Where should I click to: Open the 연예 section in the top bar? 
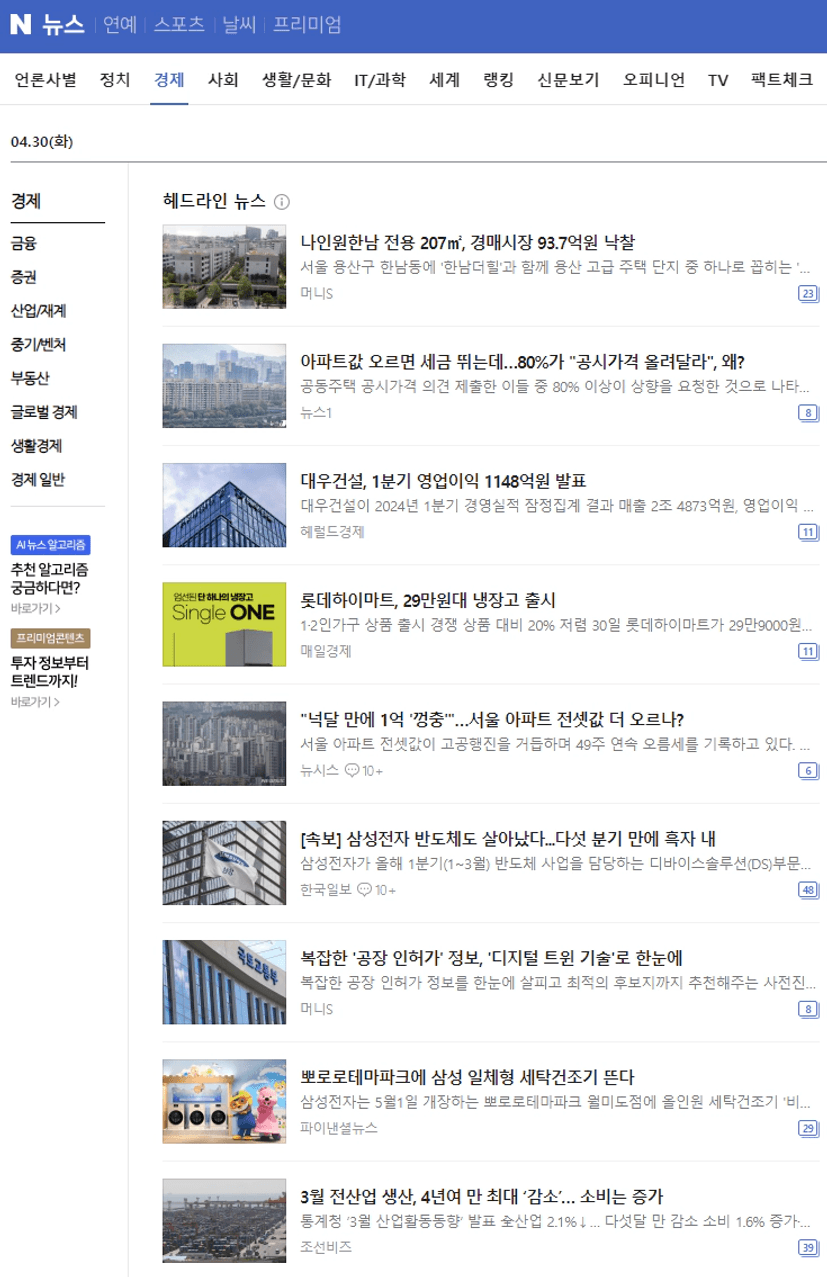[120, 25]
